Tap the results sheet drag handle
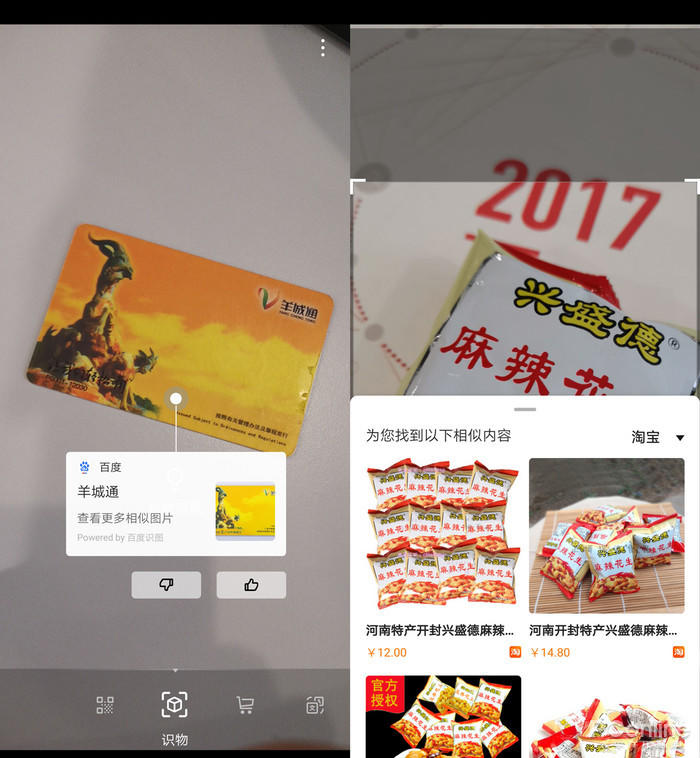This screenshot has height=758, width=700. pyautogui.click(x=525, y=409)
